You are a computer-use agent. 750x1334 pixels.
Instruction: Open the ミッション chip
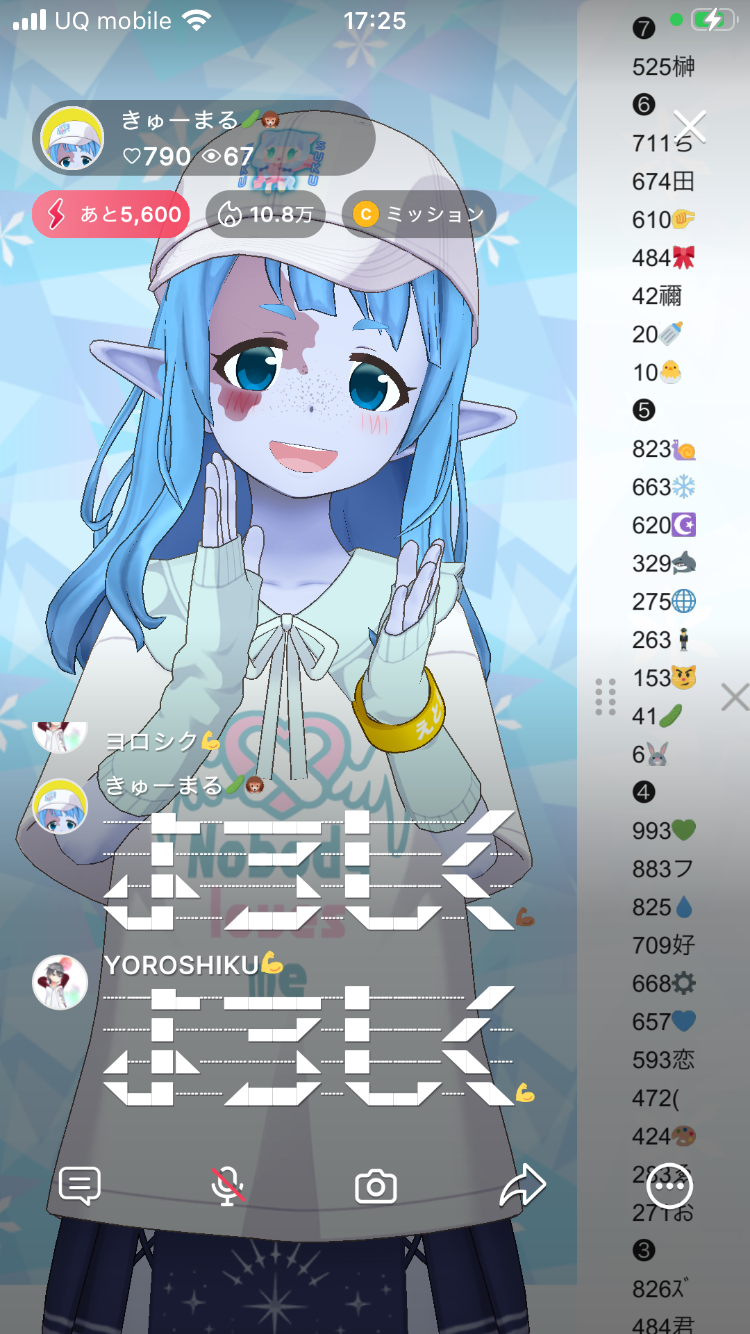[x=419, y=214]
